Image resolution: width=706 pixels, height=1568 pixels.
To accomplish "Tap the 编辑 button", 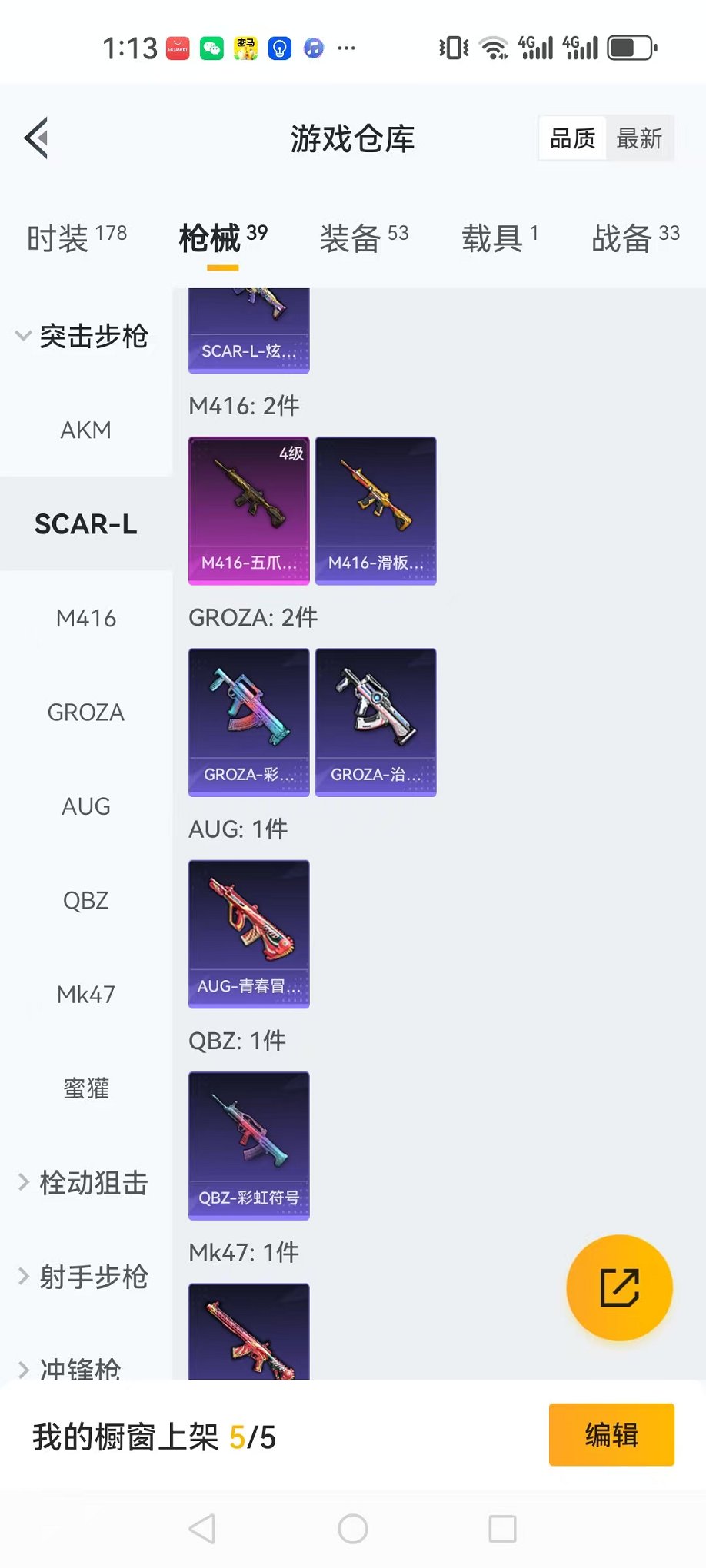I will 611,1435.
